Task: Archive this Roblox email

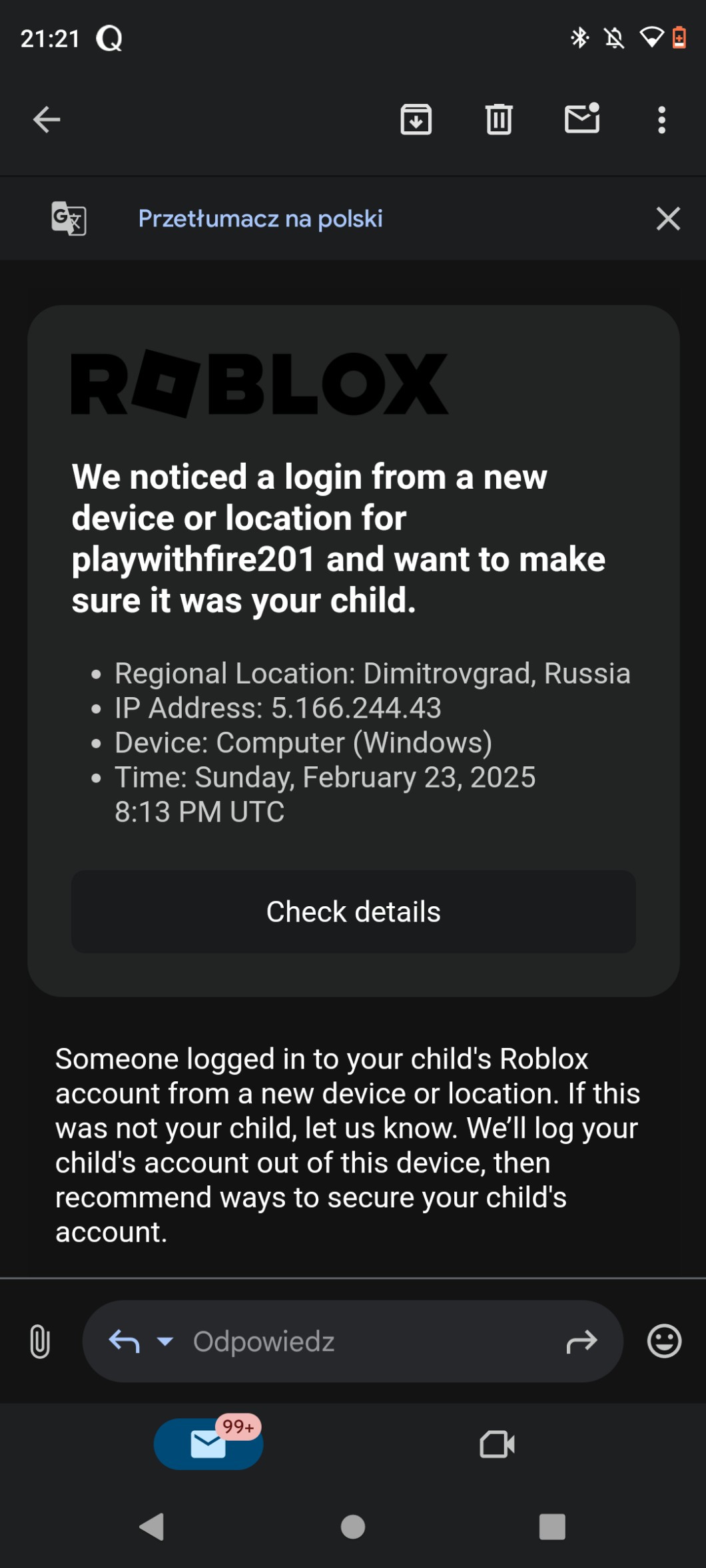Action: (416, 120)
